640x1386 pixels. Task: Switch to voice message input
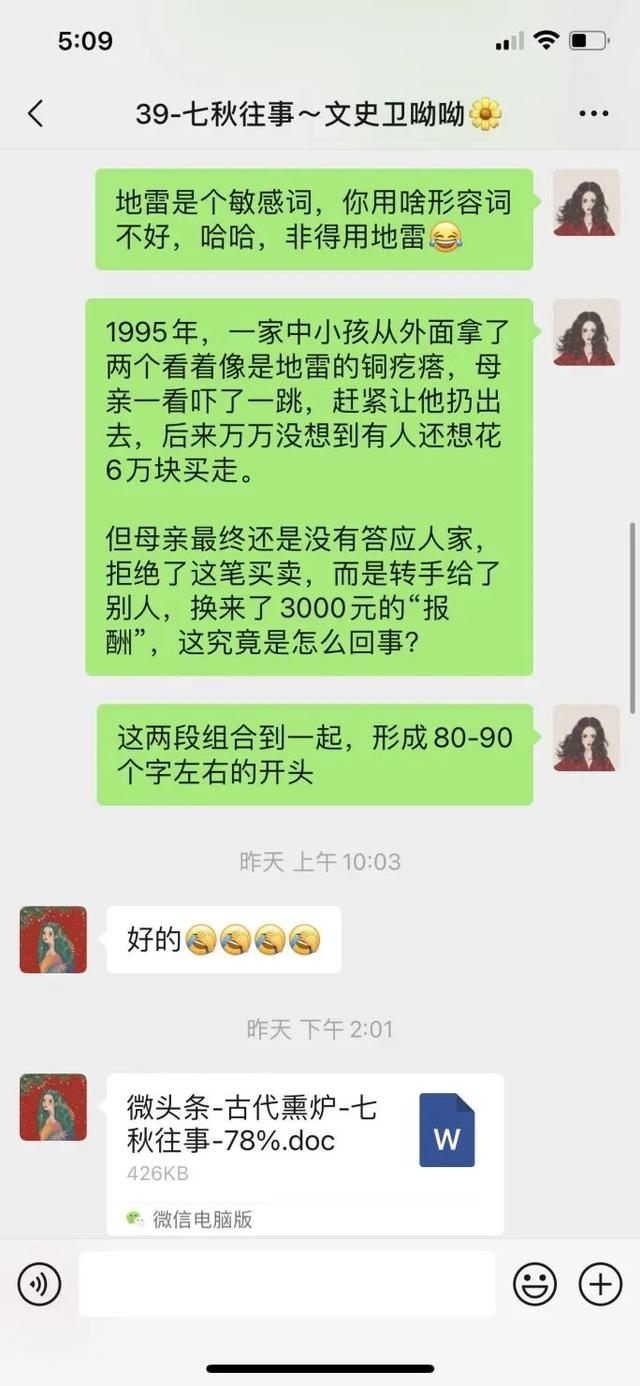[39, 1283]
